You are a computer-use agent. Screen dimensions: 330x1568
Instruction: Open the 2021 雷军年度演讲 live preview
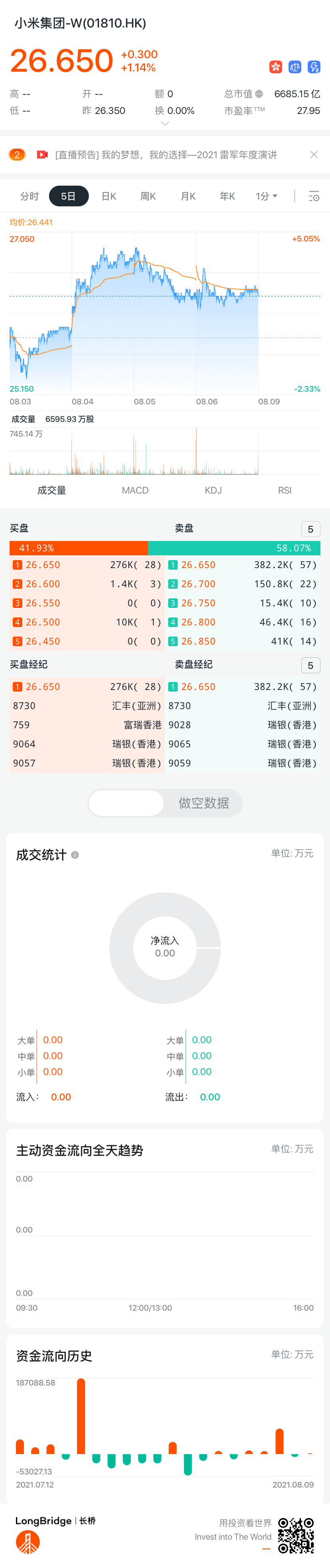click(x=166, y=155)
